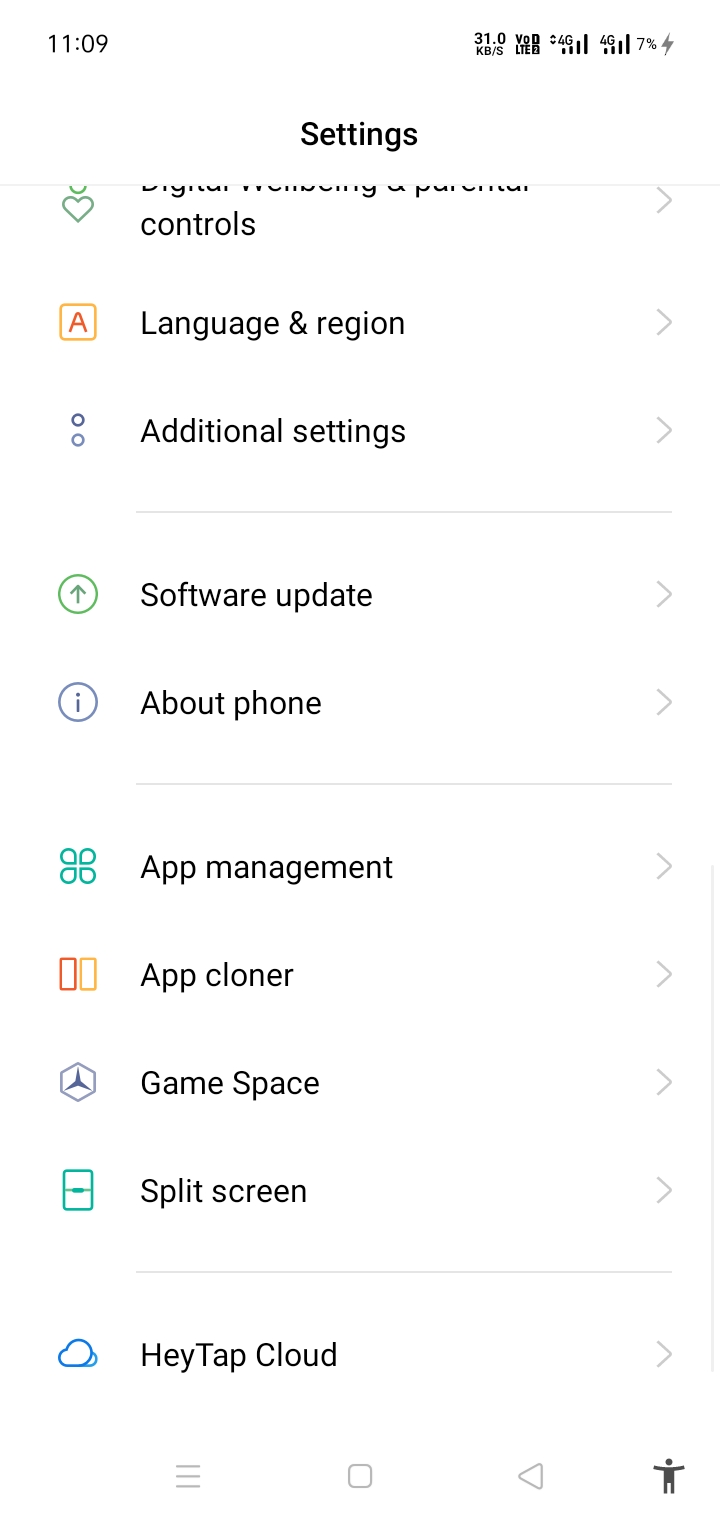
Task: Open HeyTap Cloud
Action: tap(238, 1355)
